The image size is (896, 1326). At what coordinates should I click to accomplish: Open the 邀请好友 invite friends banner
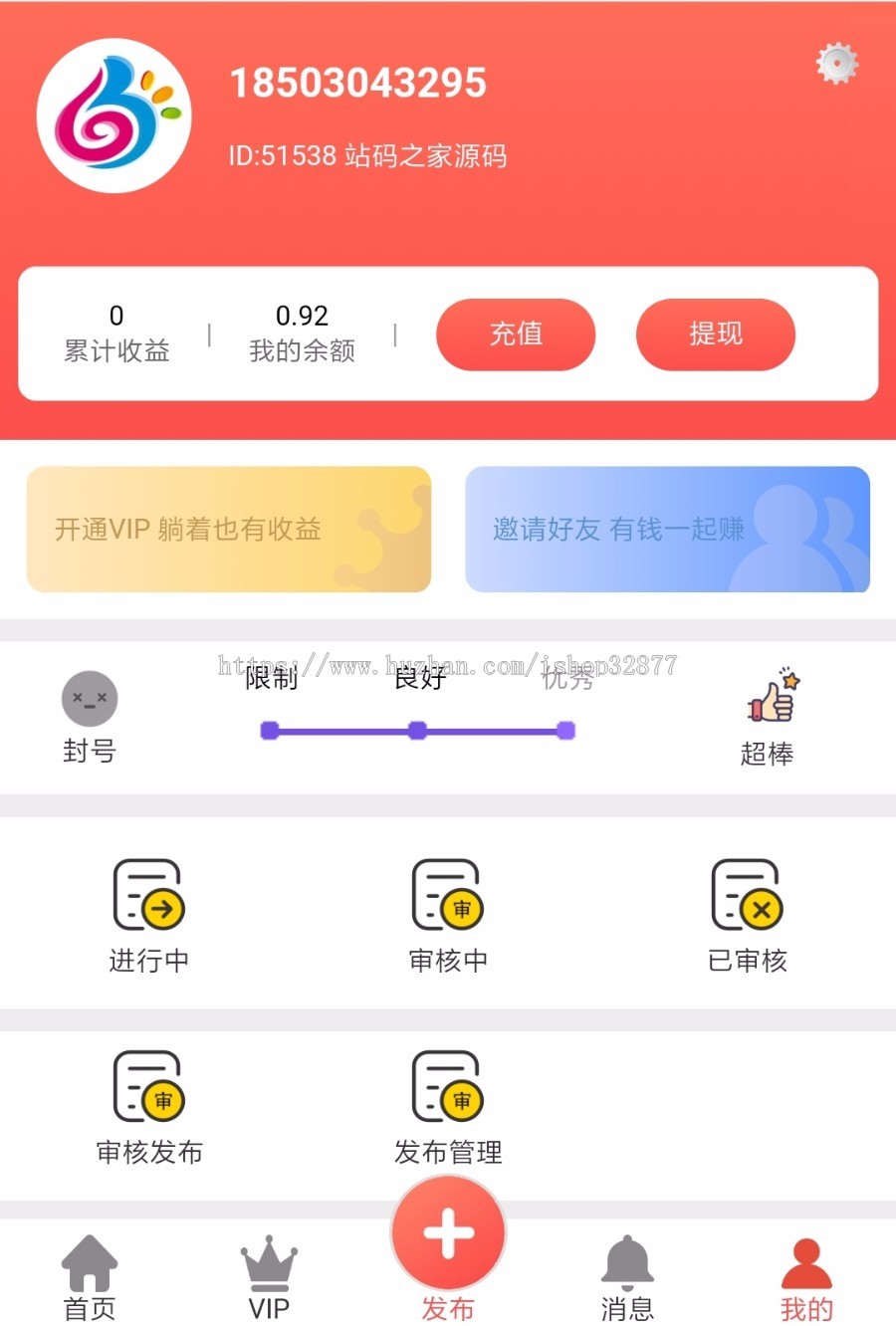[668, 530]
